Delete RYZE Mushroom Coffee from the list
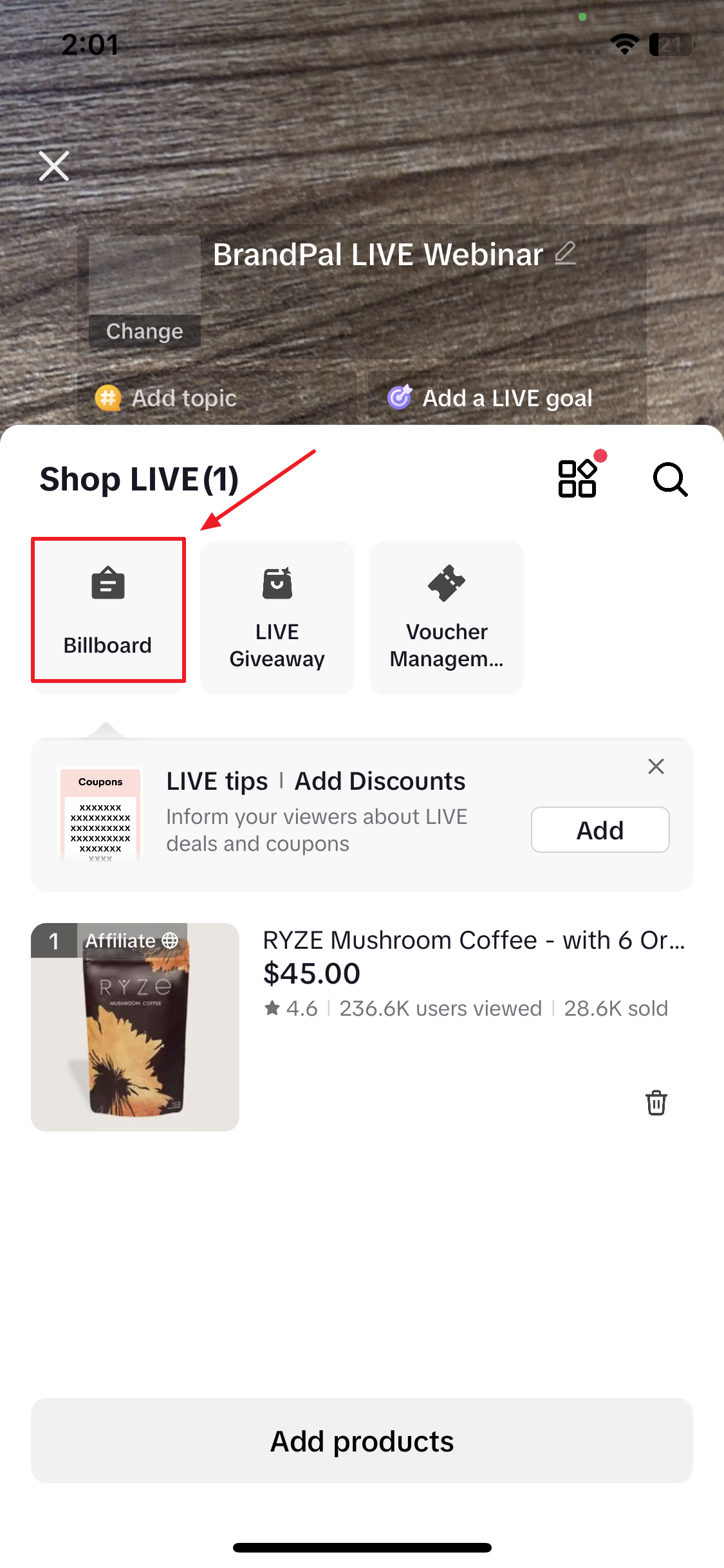 coord(656,1103)
